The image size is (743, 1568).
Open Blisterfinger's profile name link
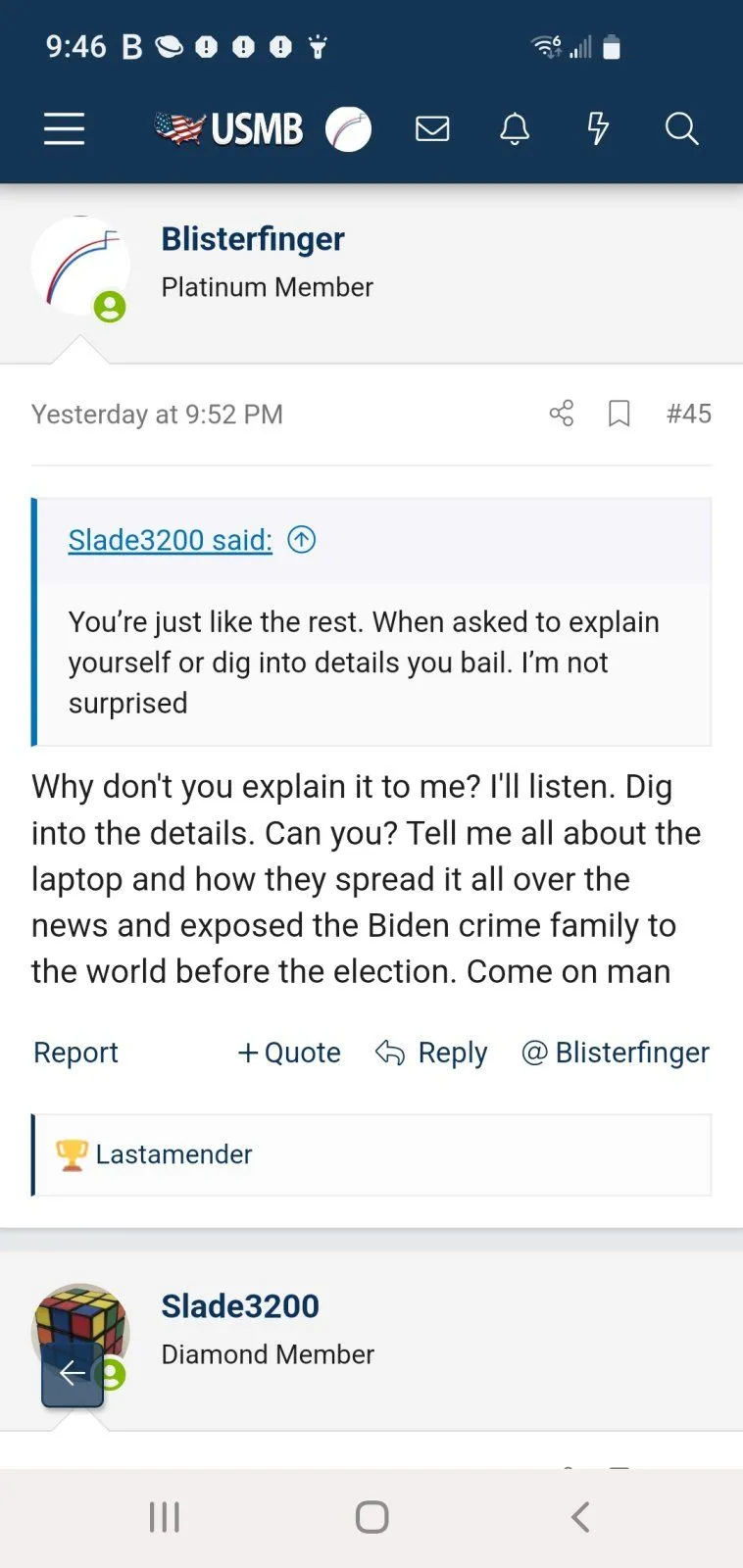click(253, 238)
